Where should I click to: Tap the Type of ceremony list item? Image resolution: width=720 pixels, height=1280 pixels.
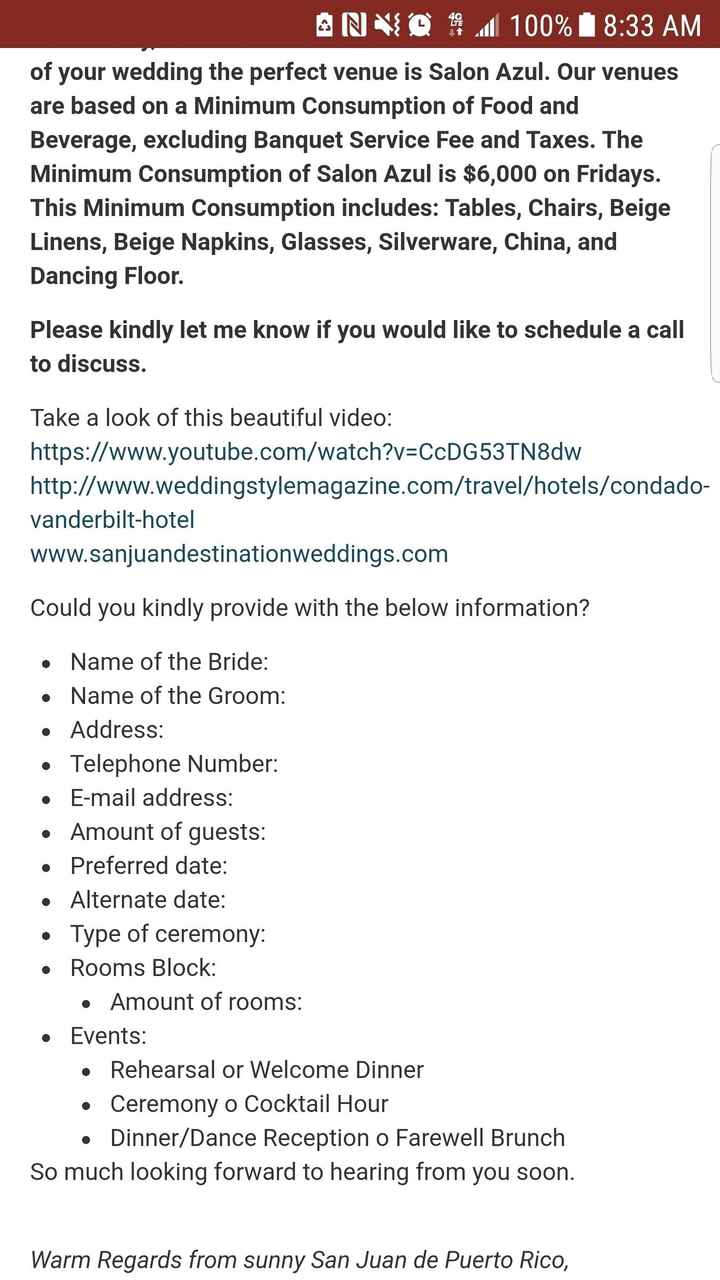pos(168,934)
